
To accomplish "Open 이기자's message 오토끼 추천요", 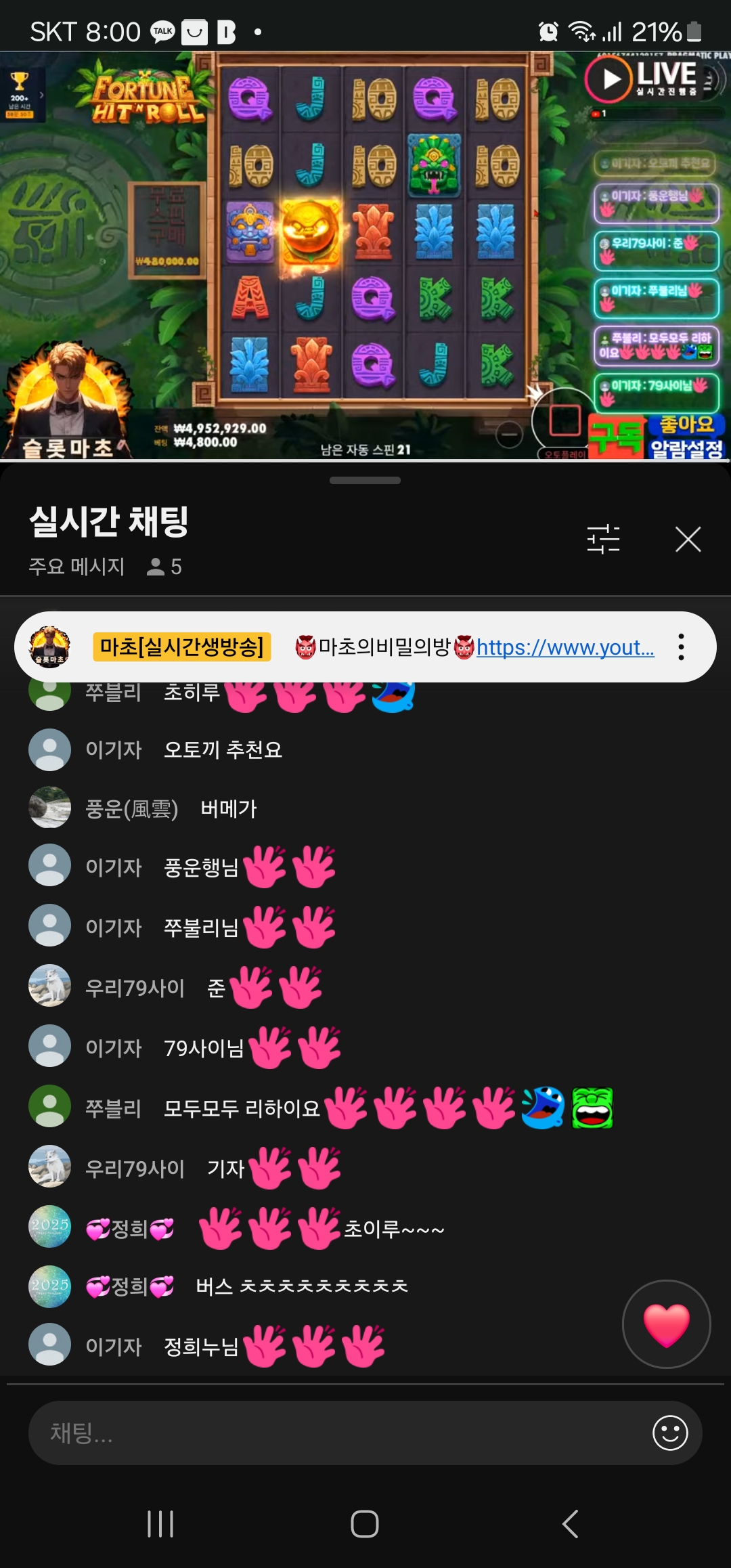I will 223,749.
